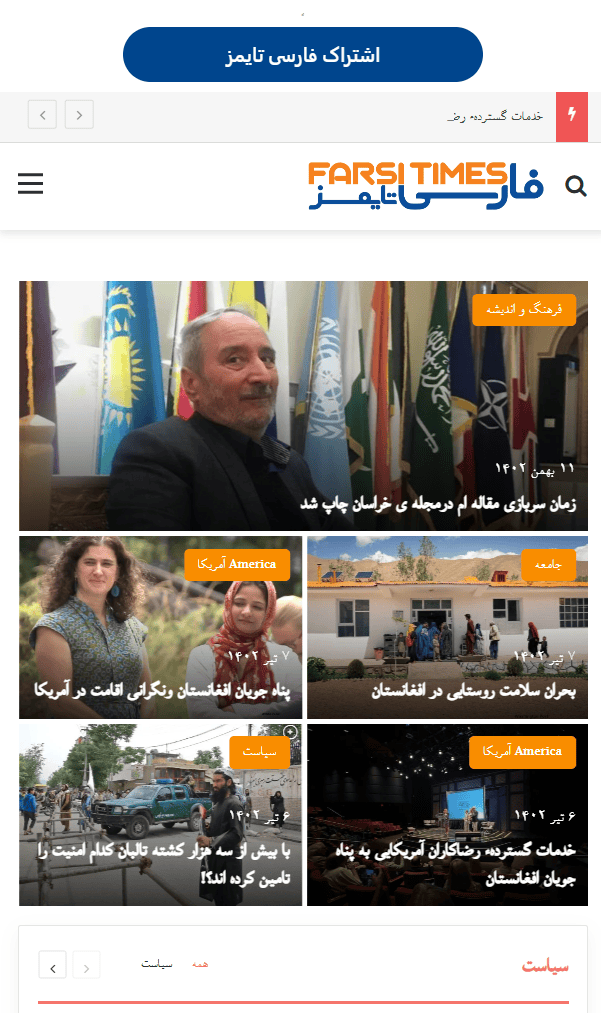The image size is (601, 1013).
Task: Open article زمان سربازی مقاله ام درمجله ی خراسان
Action: 438,503
